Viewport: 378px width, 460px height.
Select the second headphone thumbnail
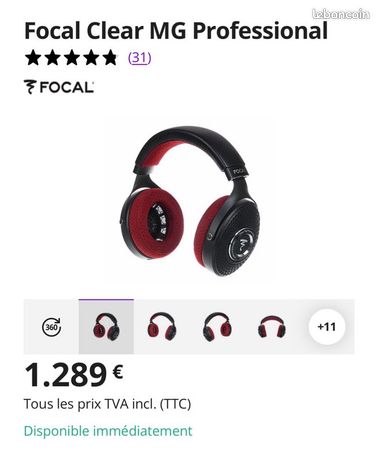(161, 327)
